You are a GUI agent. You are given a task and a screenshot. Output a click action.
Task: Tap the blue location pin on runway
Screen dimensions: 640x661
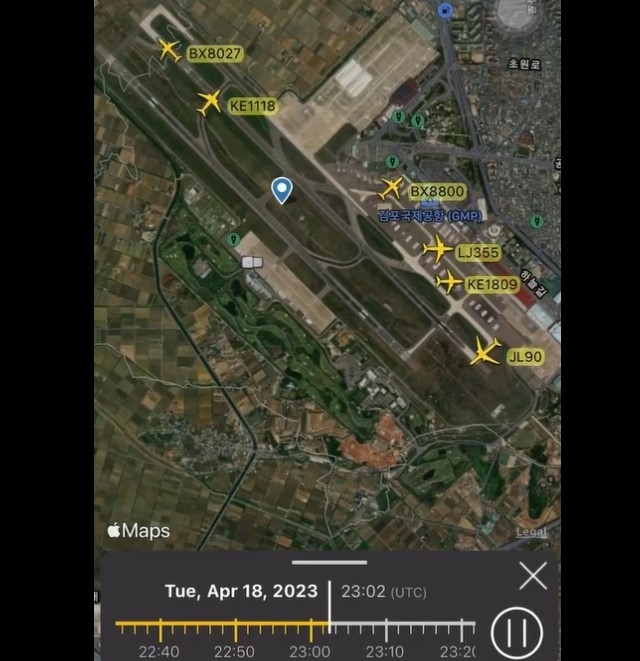point(282,189)
